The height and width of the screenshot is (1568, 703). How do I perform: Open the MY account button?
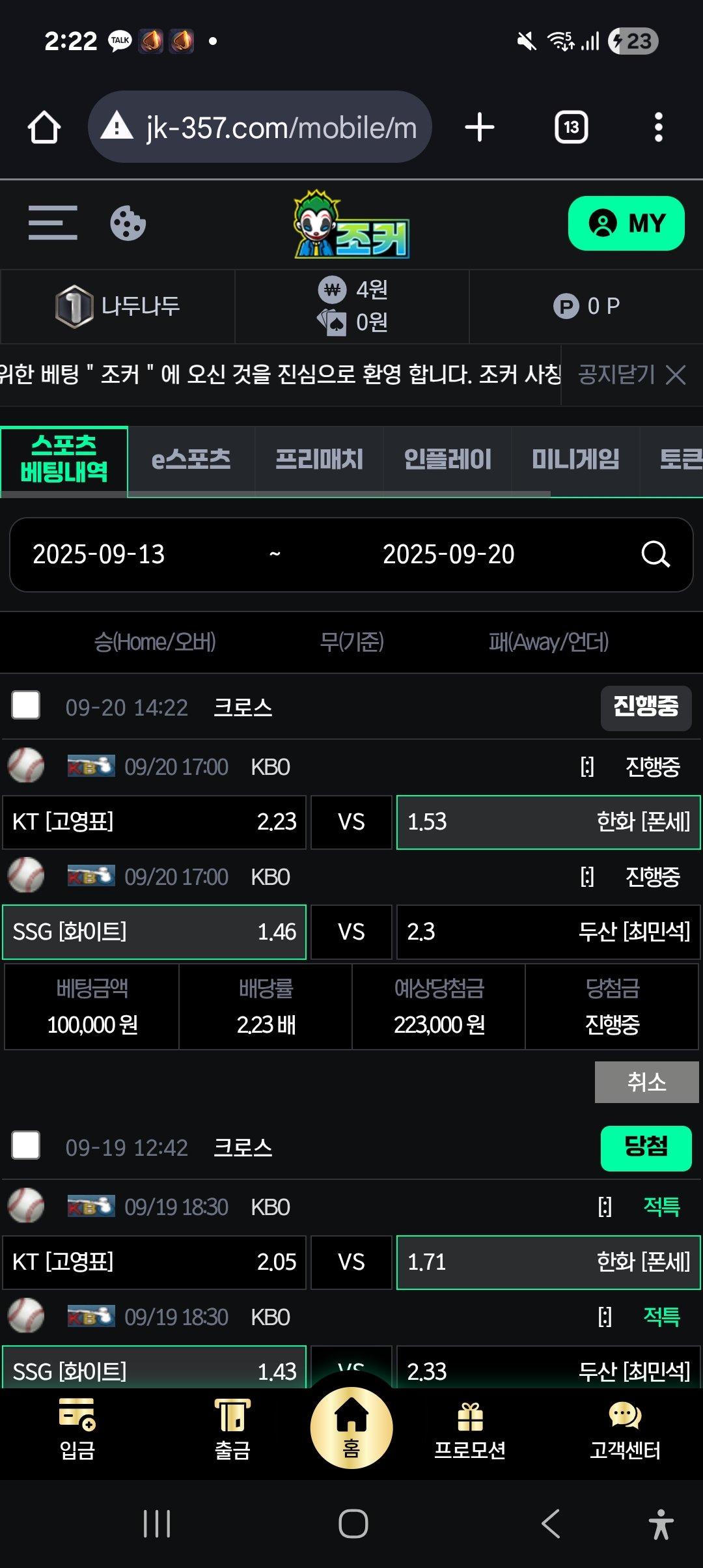[x=626, y=223]
